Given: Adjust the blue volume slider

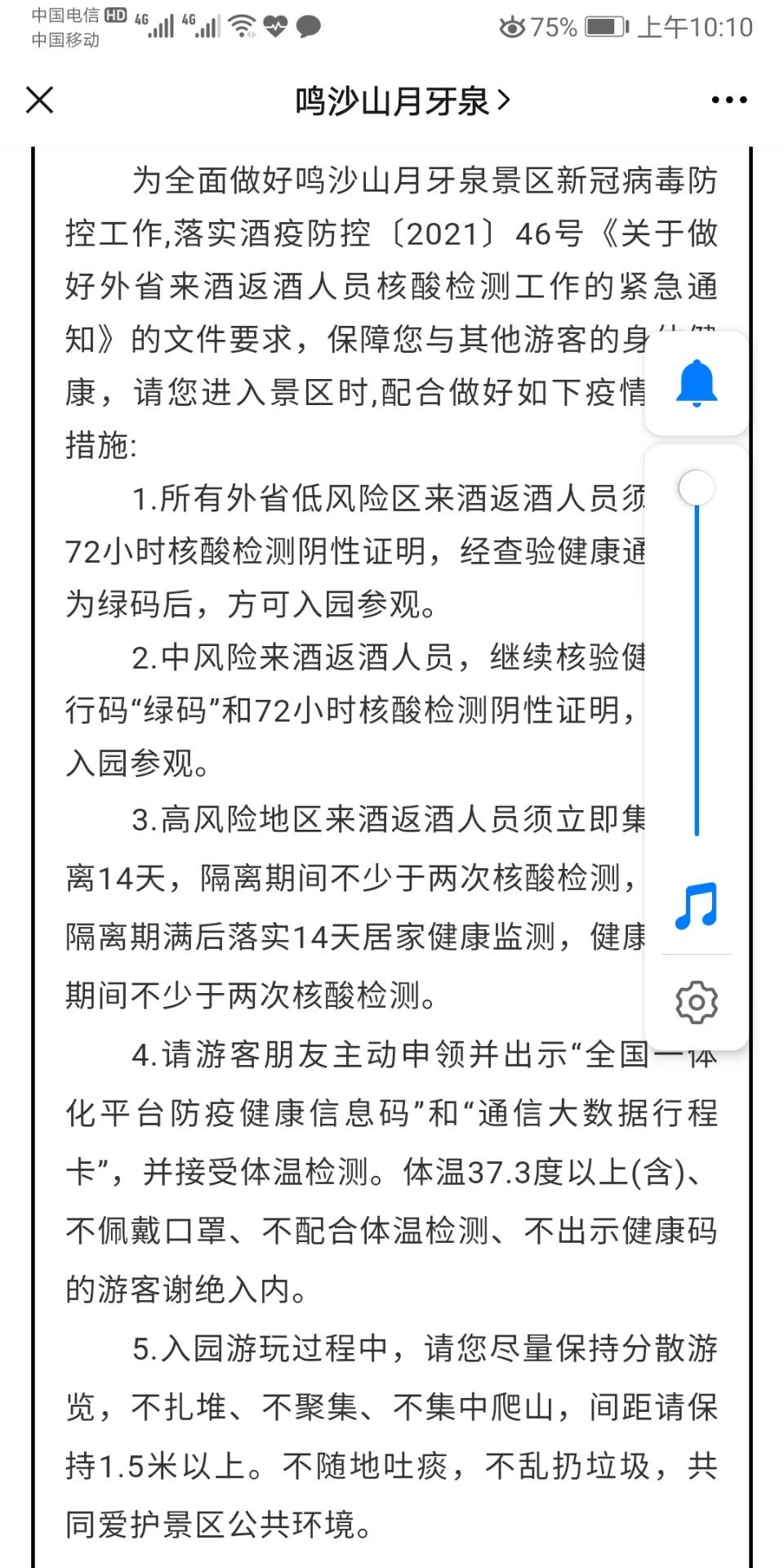Looking at the screenshot, I should (697, 488).
